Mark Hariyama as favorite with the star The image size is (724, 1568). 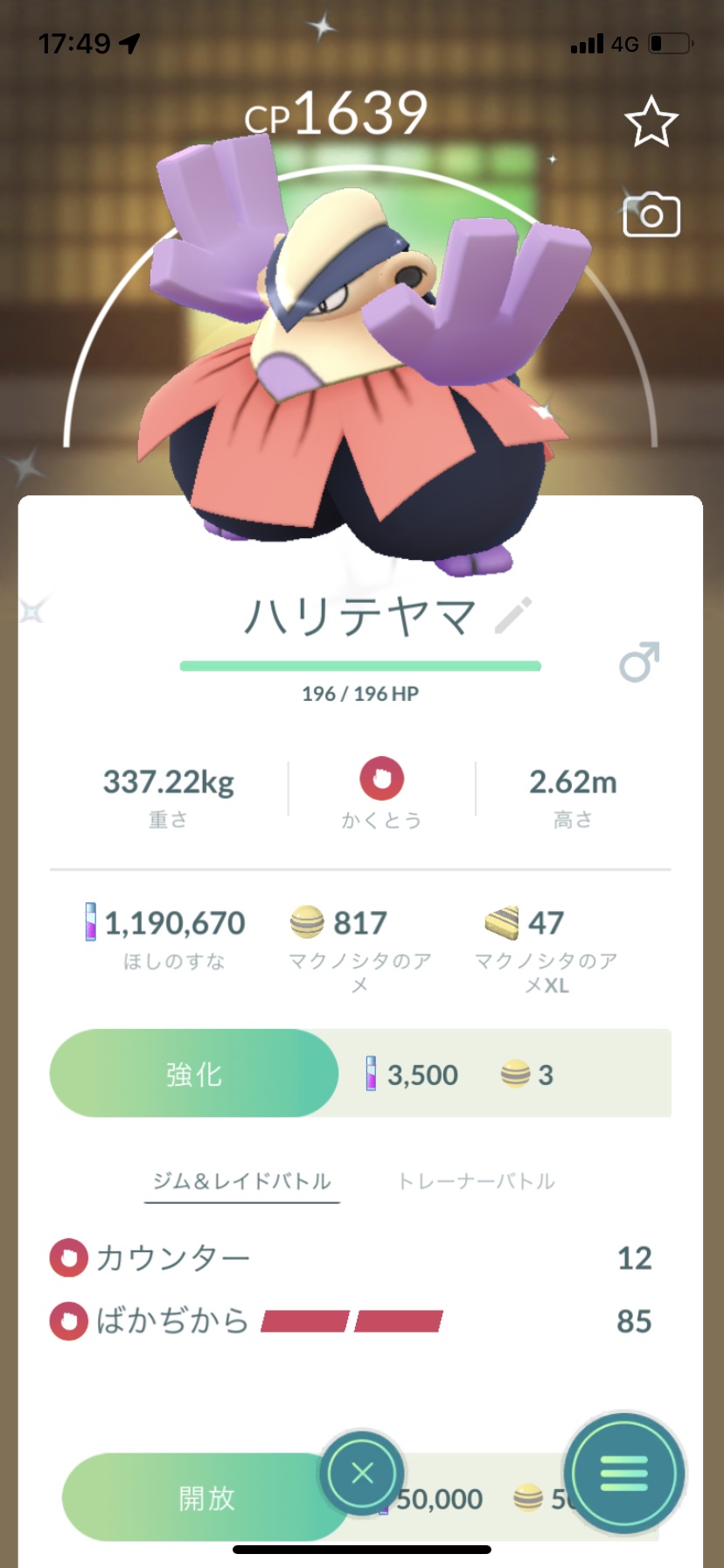[651, 122]
